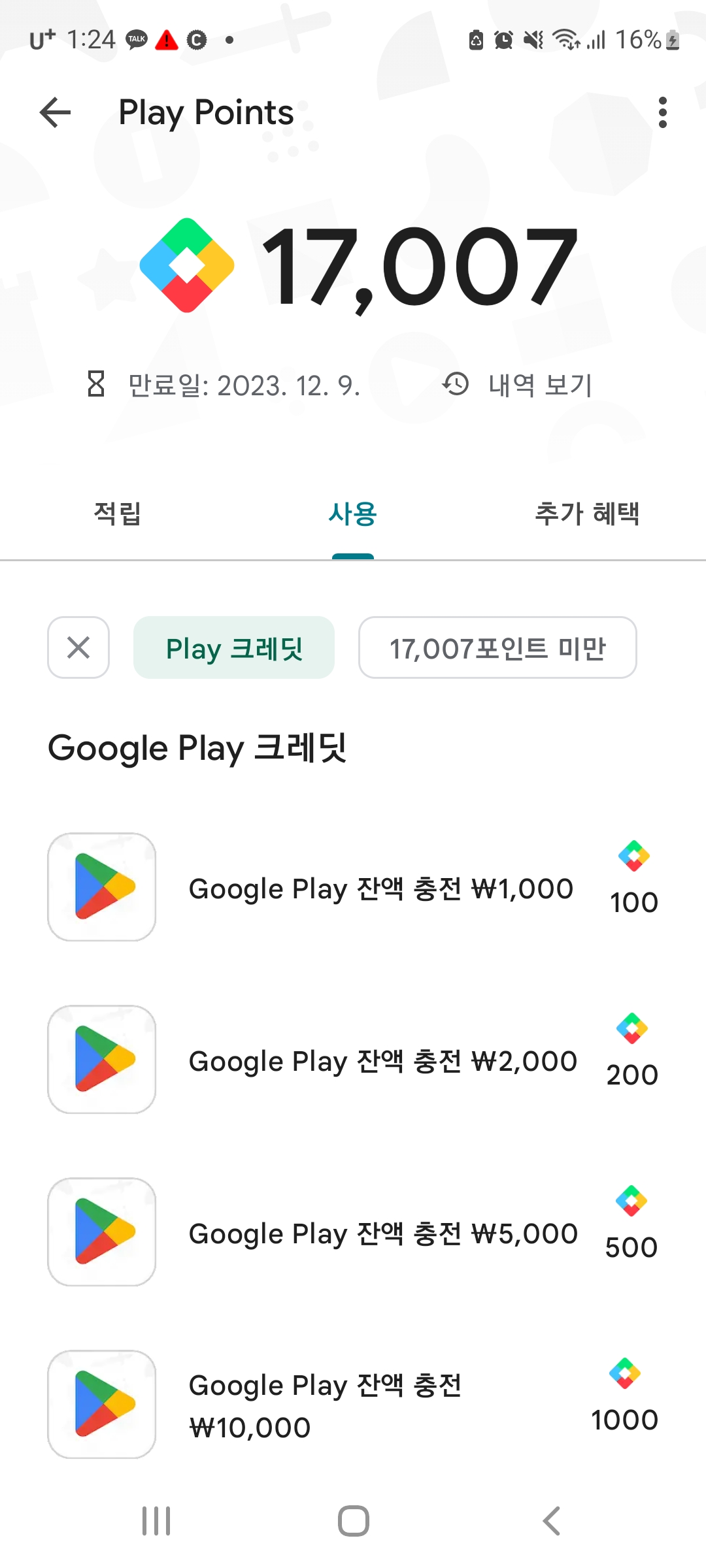Screen dimensions: 706x1568
Task: Open the three-dot overflow menu
Action: point(662,112)
